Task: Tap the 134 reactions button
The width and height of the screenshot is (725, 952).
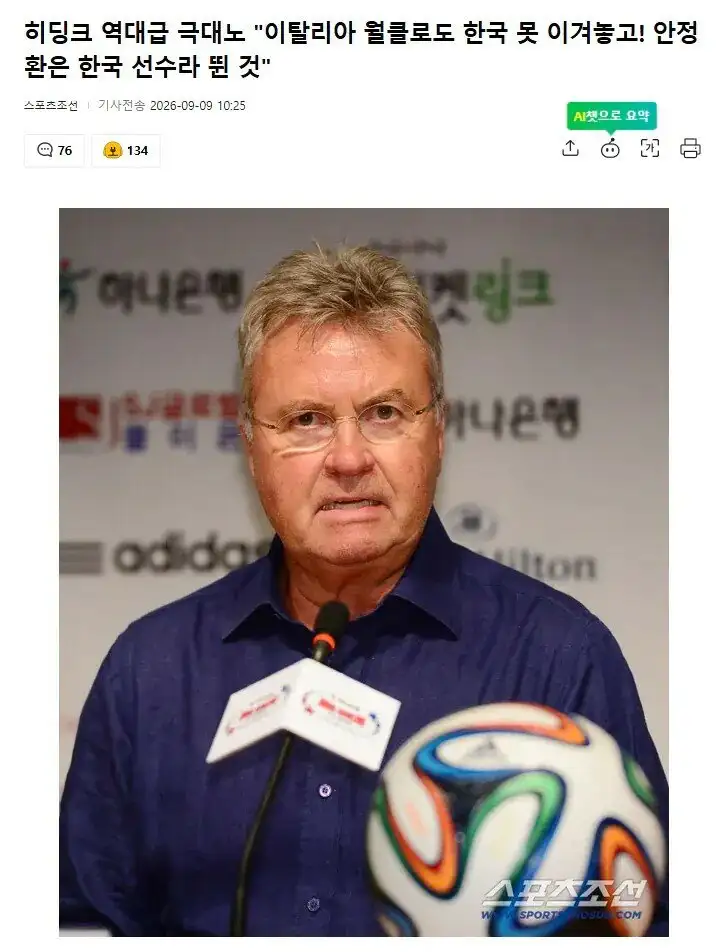Action: (126, 150)
